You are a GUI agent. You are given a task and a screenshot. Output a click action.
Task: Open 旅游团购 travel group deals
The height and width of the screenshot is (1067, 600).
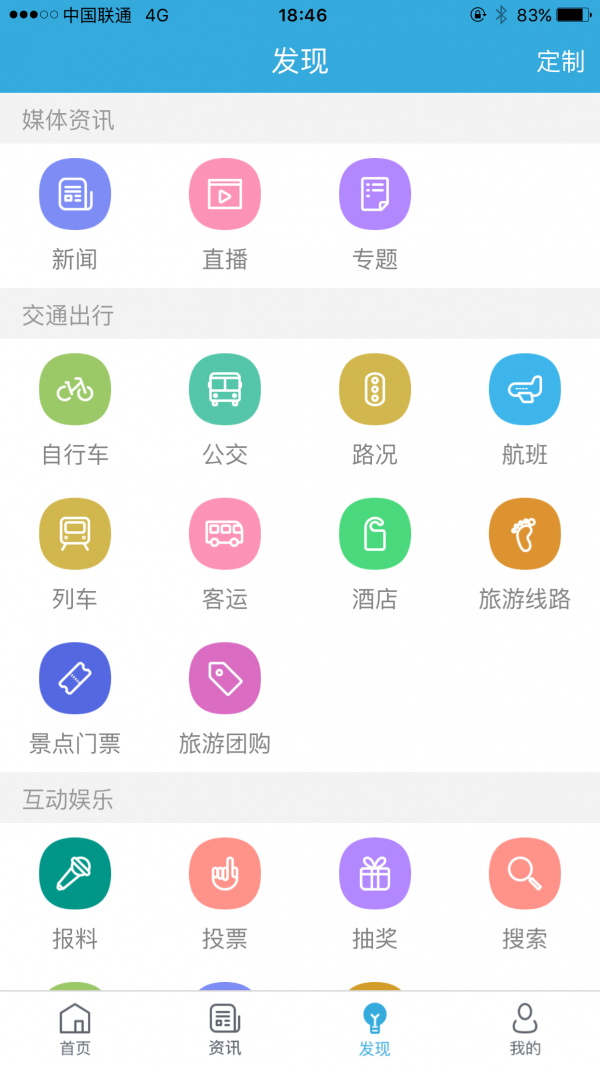coord(225,678)
